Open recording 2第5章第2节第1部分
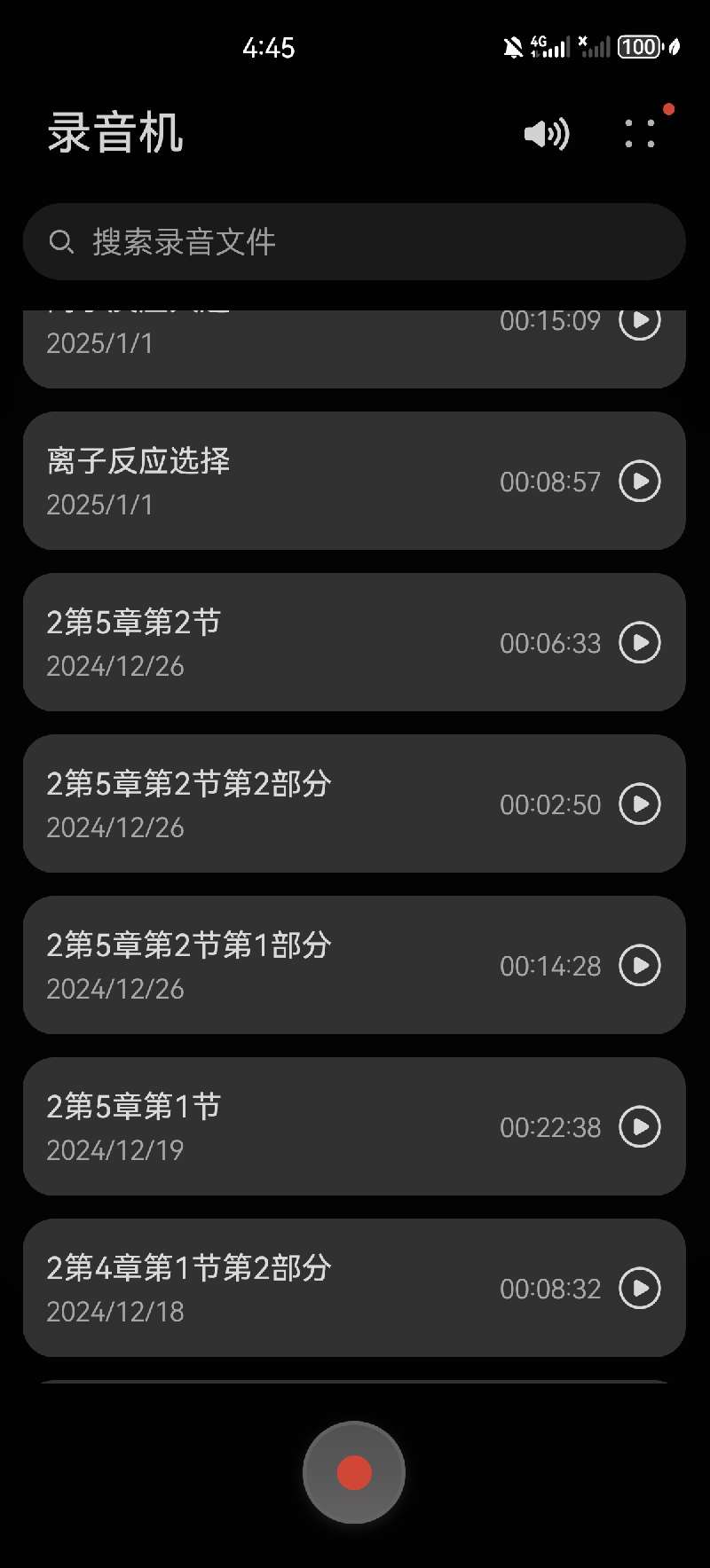Viewport: 710px width, 1568px height. [x=354, y=965]
